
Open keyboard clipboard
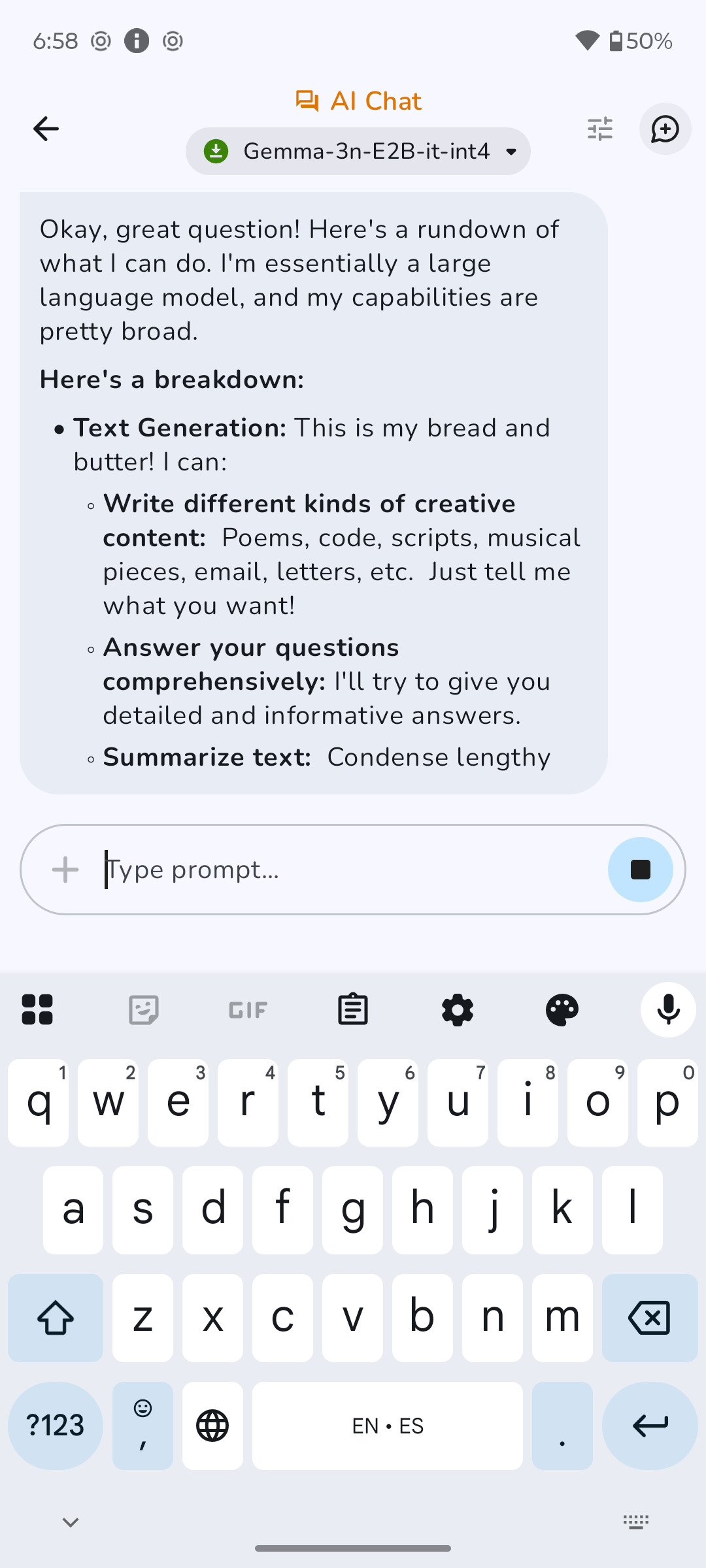point(353,1010)
